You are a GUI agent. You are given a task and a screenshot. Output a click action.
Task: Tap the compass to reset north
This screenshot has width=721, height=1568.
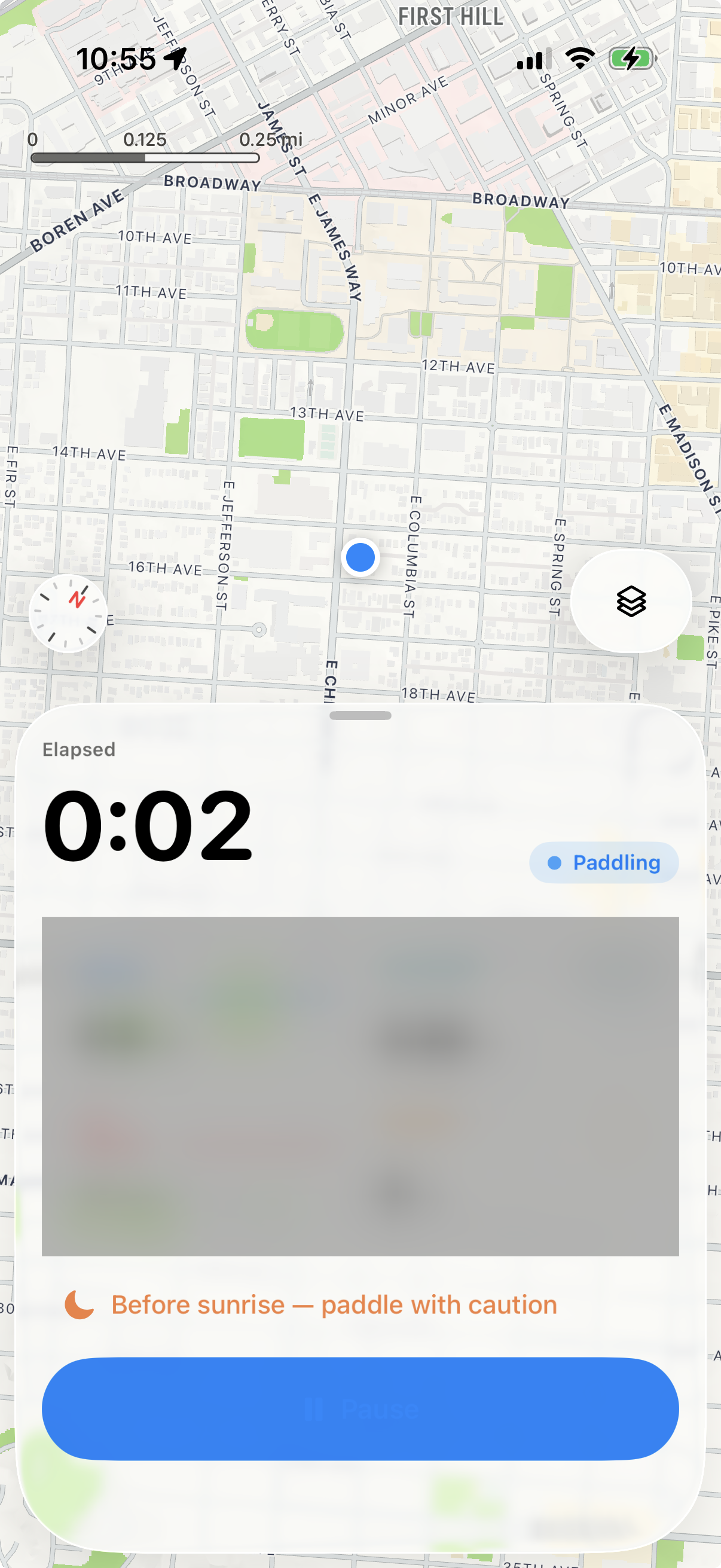[x=68, y=613]
